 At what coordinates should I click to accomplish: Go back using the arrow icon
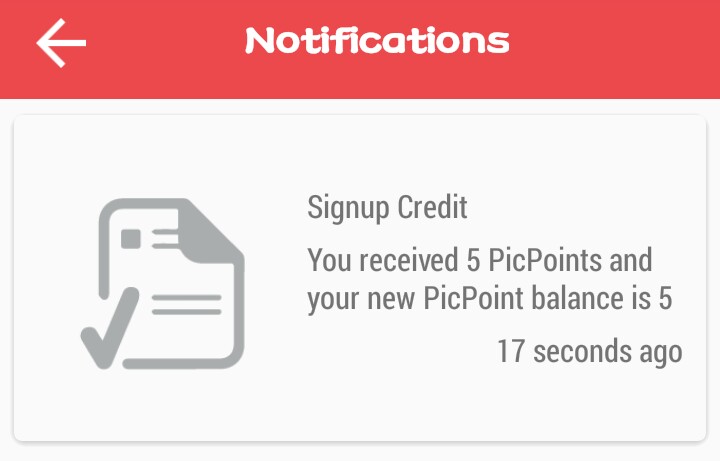pos(61,43)
